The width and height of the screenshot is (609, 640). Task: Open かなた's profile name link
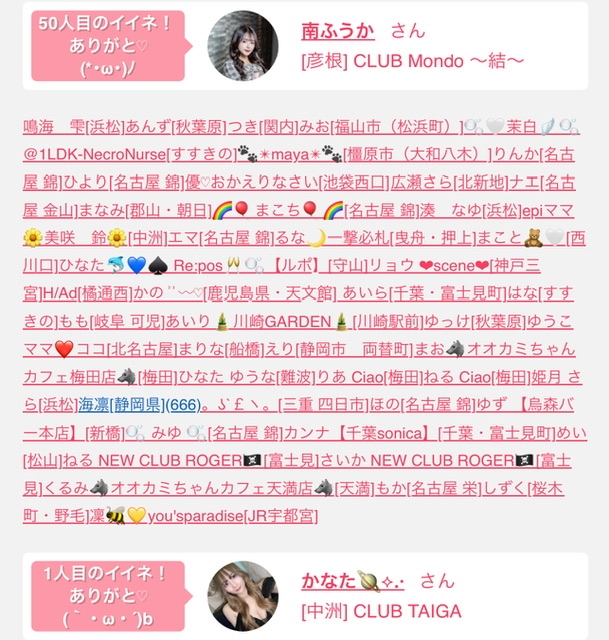pyautogui.click(x=353, y=581)
